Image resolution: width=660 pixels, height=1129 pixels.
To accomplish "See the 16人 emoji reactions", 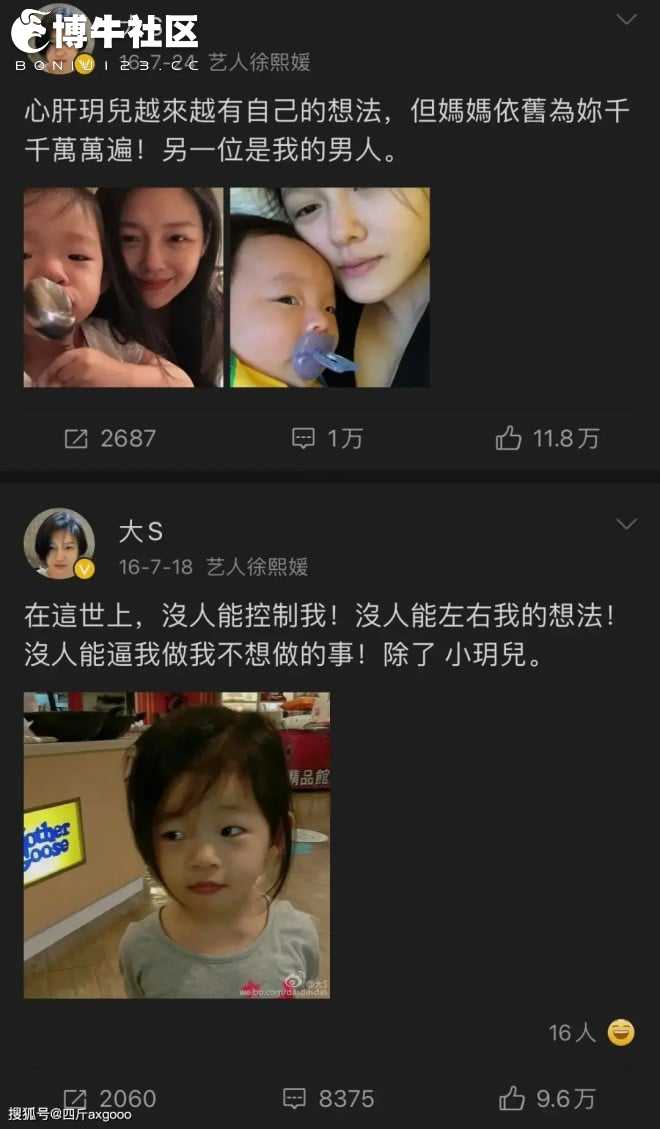I will pyautogui.click(x=591, y=1032).
